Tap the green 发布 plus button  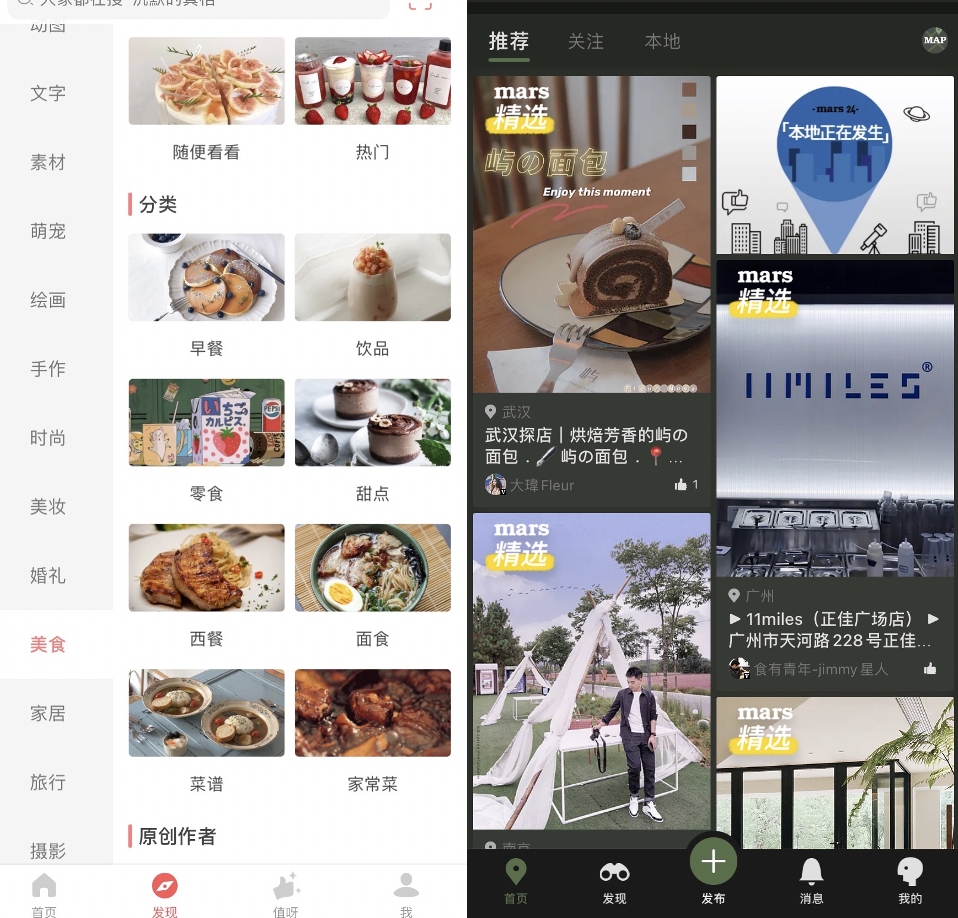point(713,862)
